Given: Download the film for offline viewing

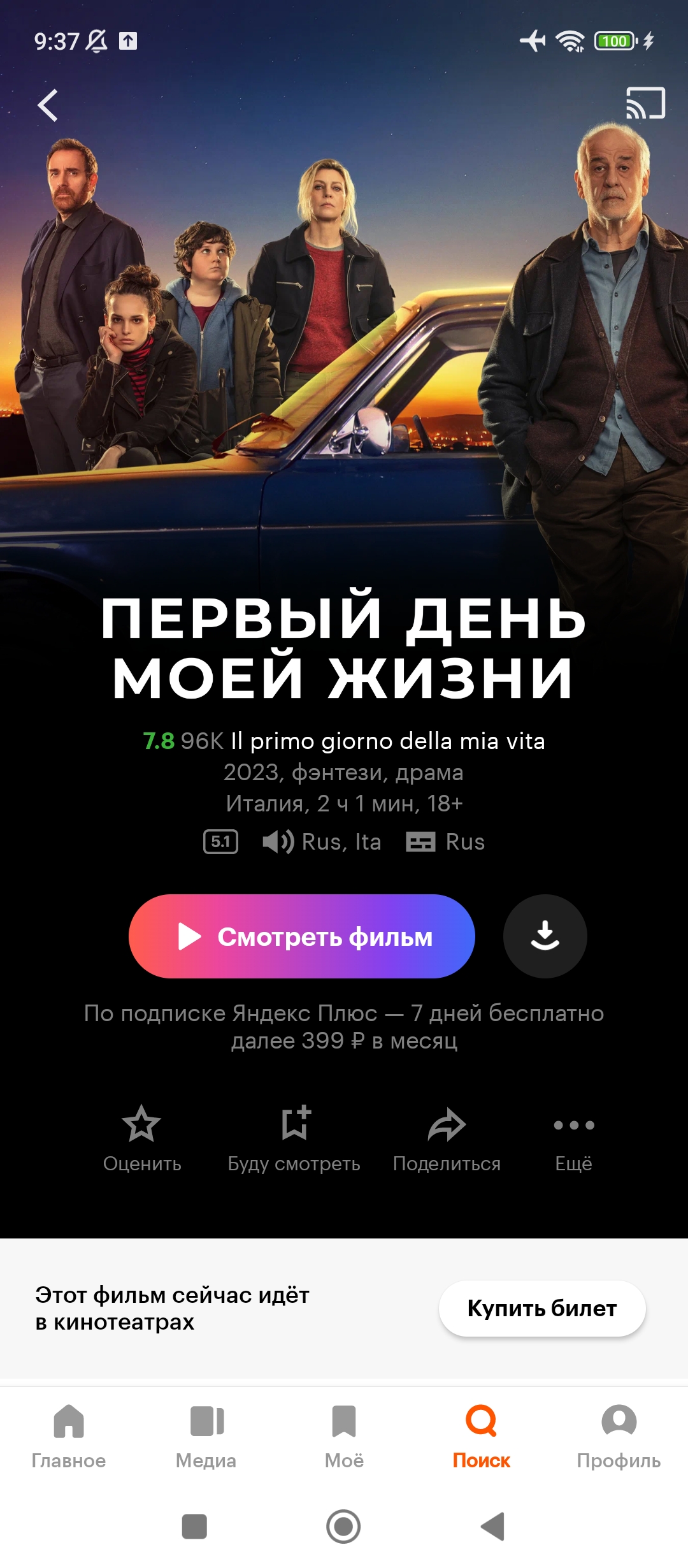Looking at the screenshot, I should [x=545, y=936].
